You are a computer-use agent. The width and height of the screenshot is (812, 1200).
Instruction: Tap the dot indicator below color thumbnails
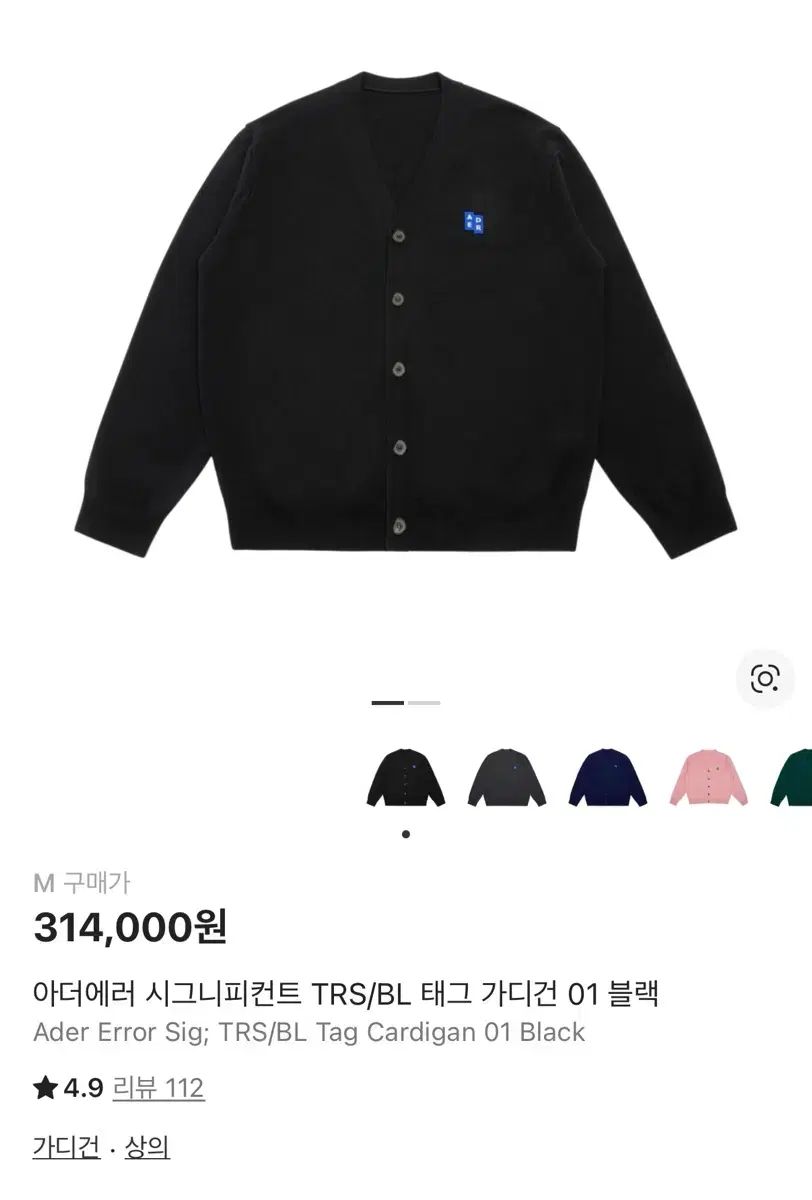pyautogui.click(x=406, y=832)
